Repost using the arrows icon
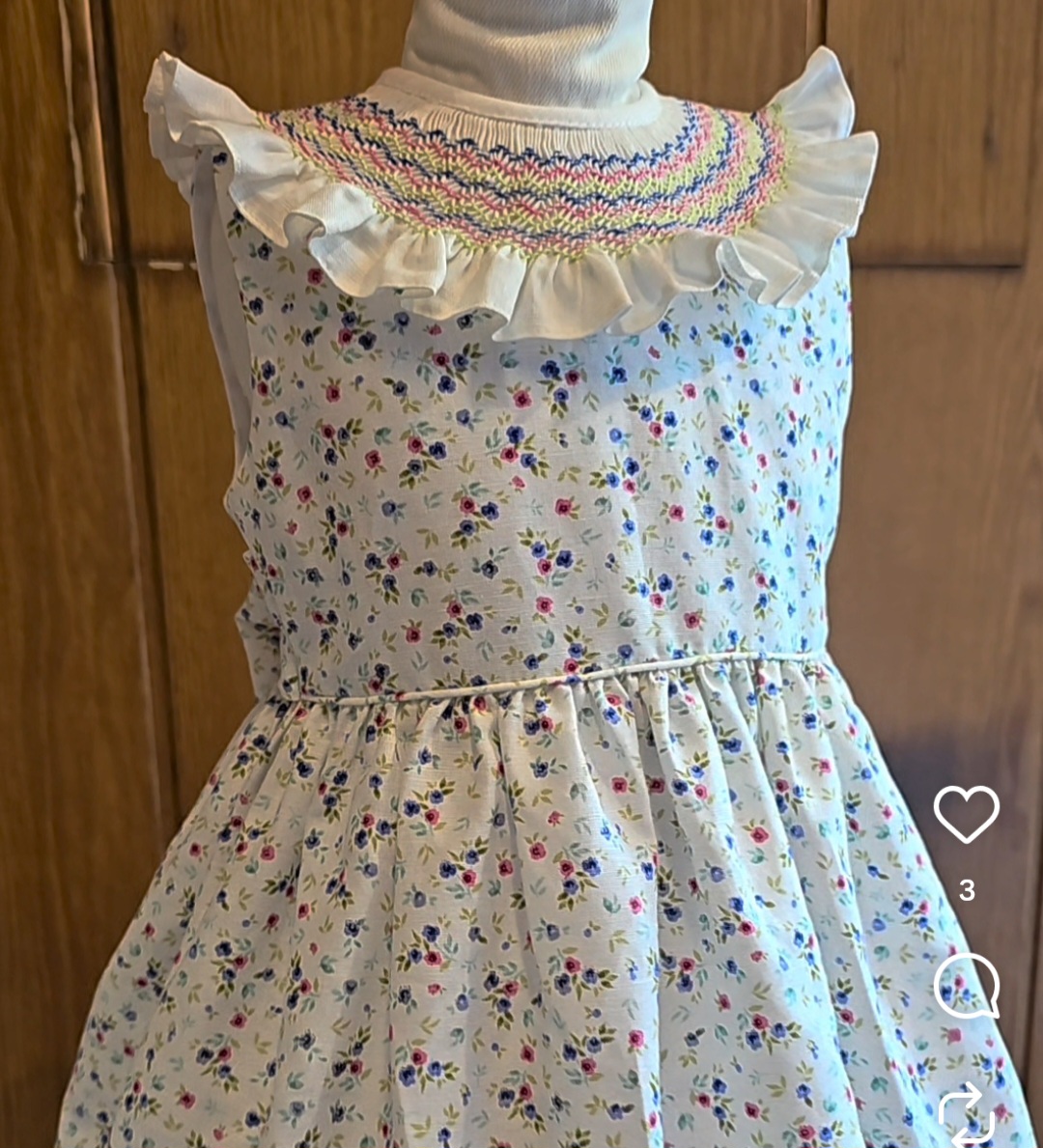Screen dimensions: 1043x1148 point(966,1115)
